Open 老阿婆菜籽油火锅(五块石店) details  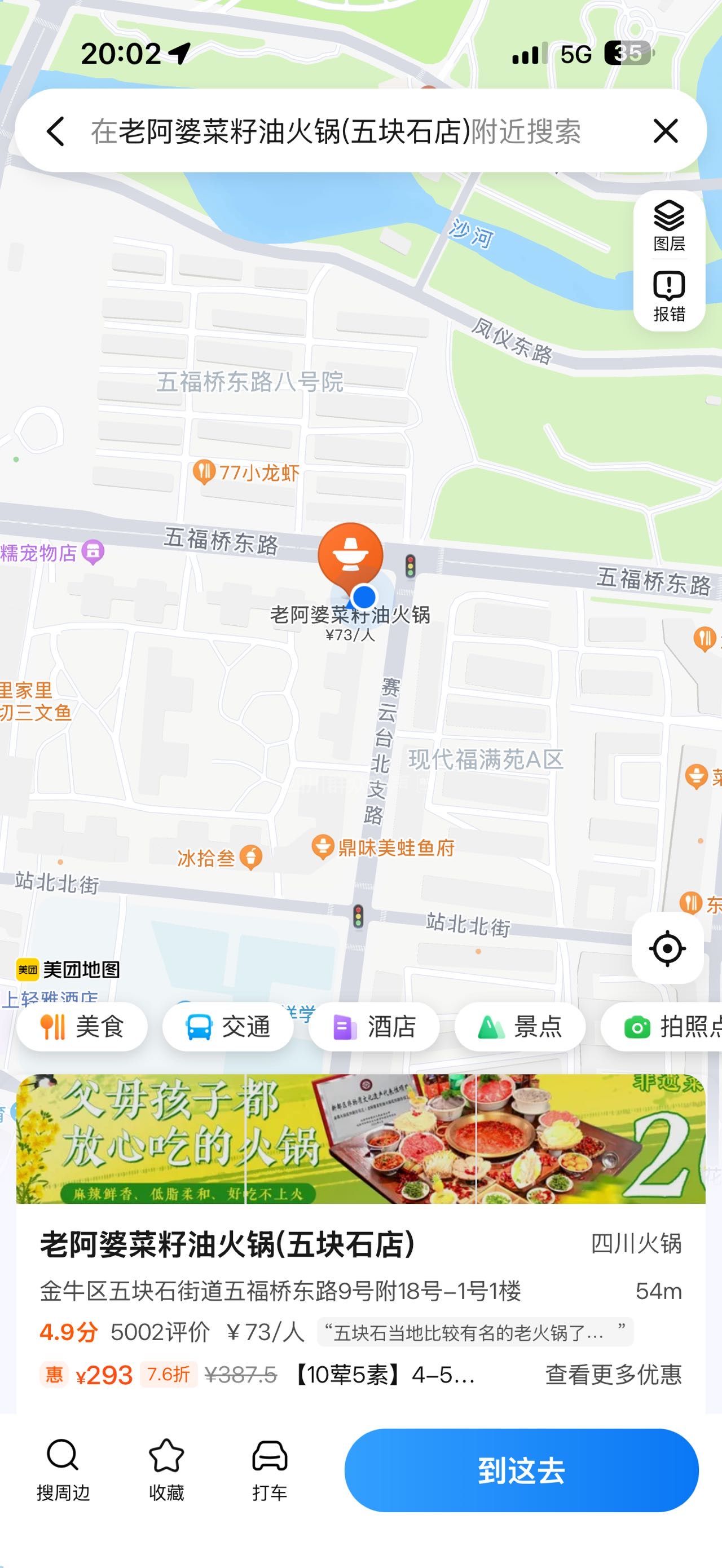click(x=228, y=1244)
